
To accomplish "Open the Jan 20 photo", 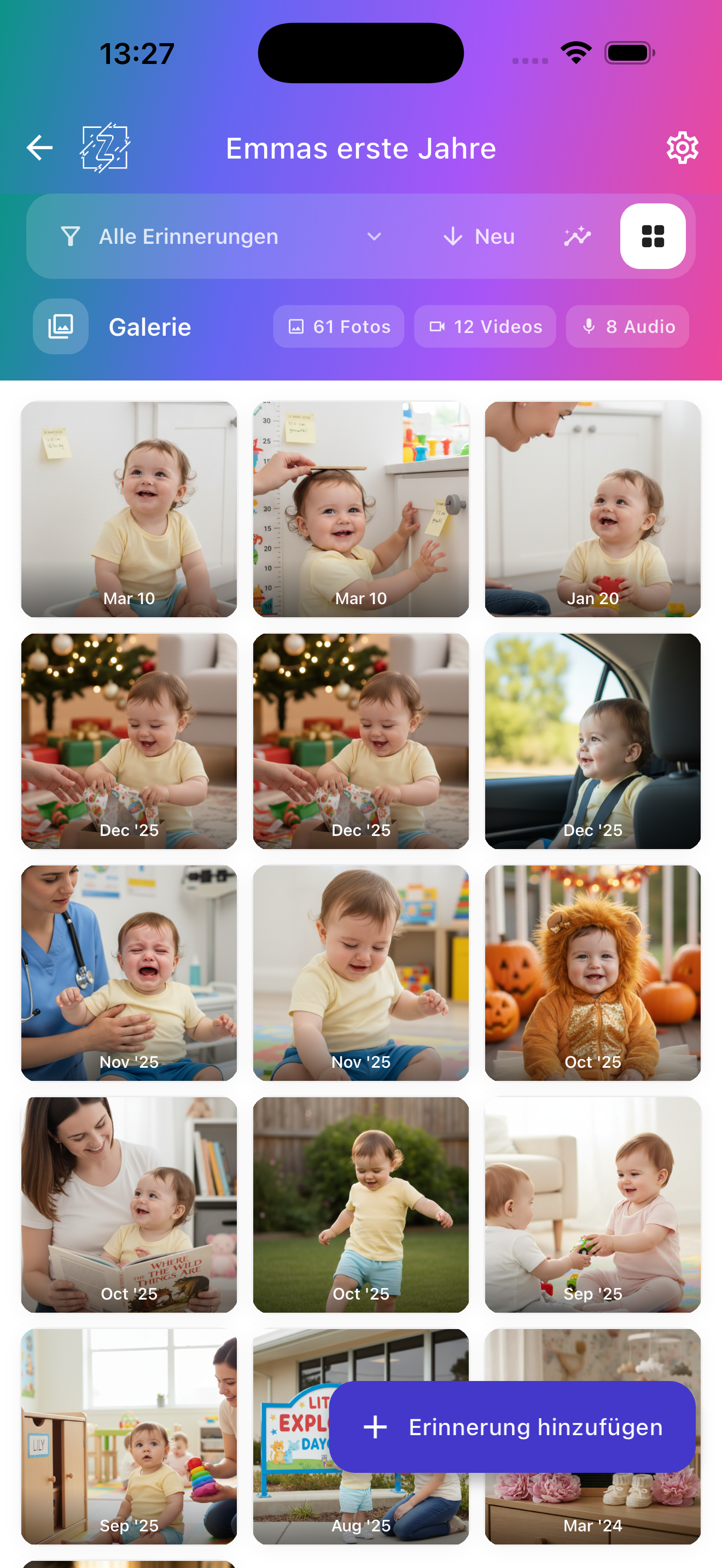I will pyautogui.click(x=592, y=509).
